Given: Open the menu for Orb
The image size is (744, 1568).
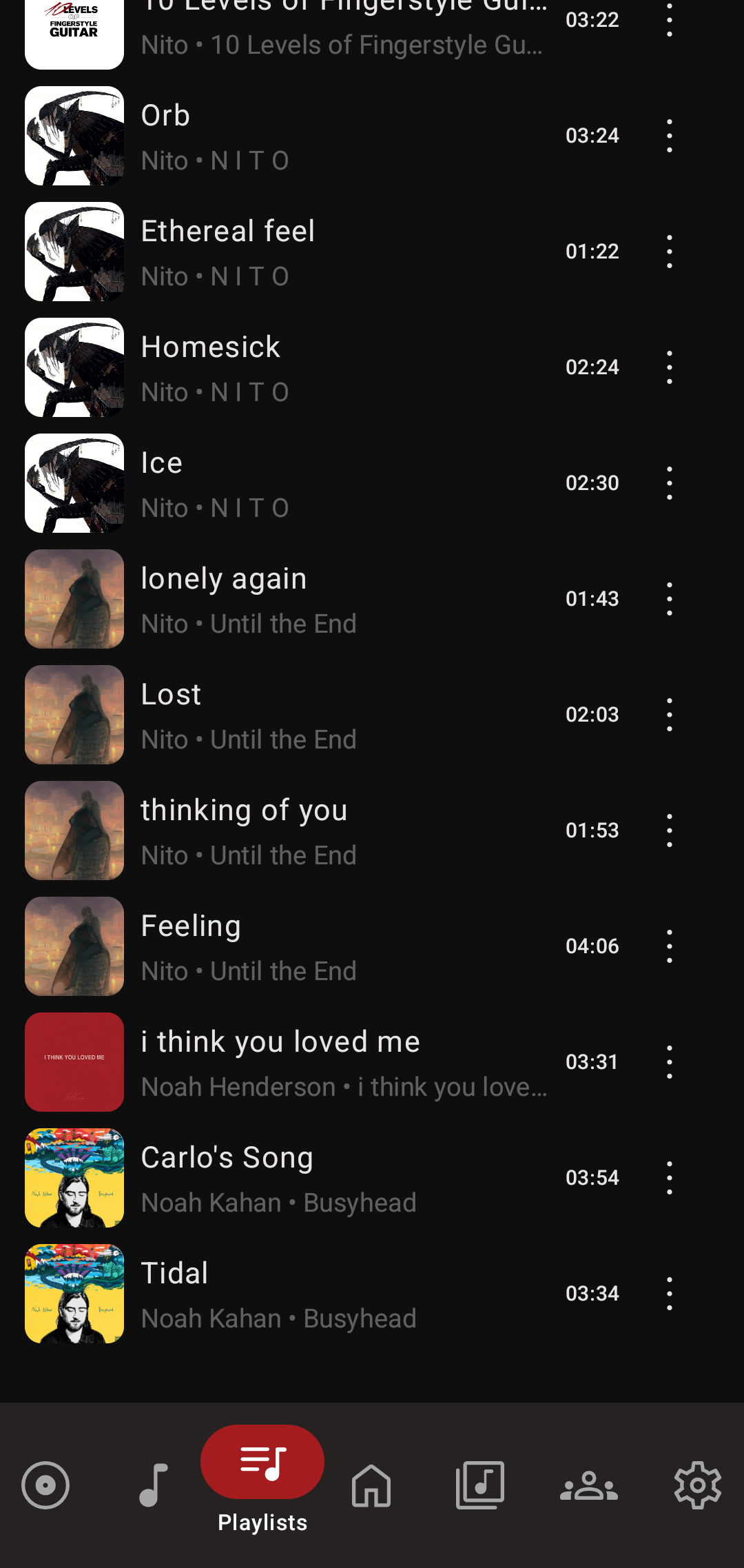Looking at the screenshot, I should pos(669,136).
